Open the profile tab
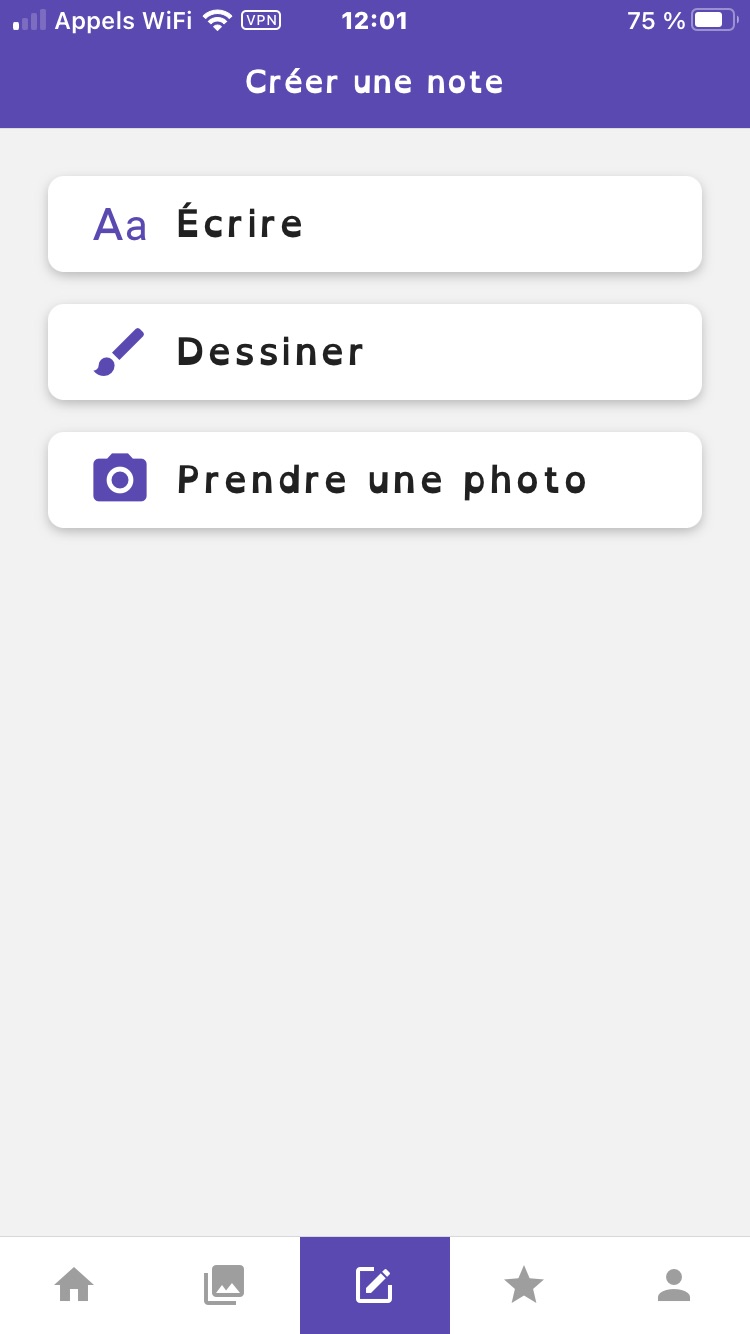Viewport: 750px width, 1334px height. coord(674,1285)
